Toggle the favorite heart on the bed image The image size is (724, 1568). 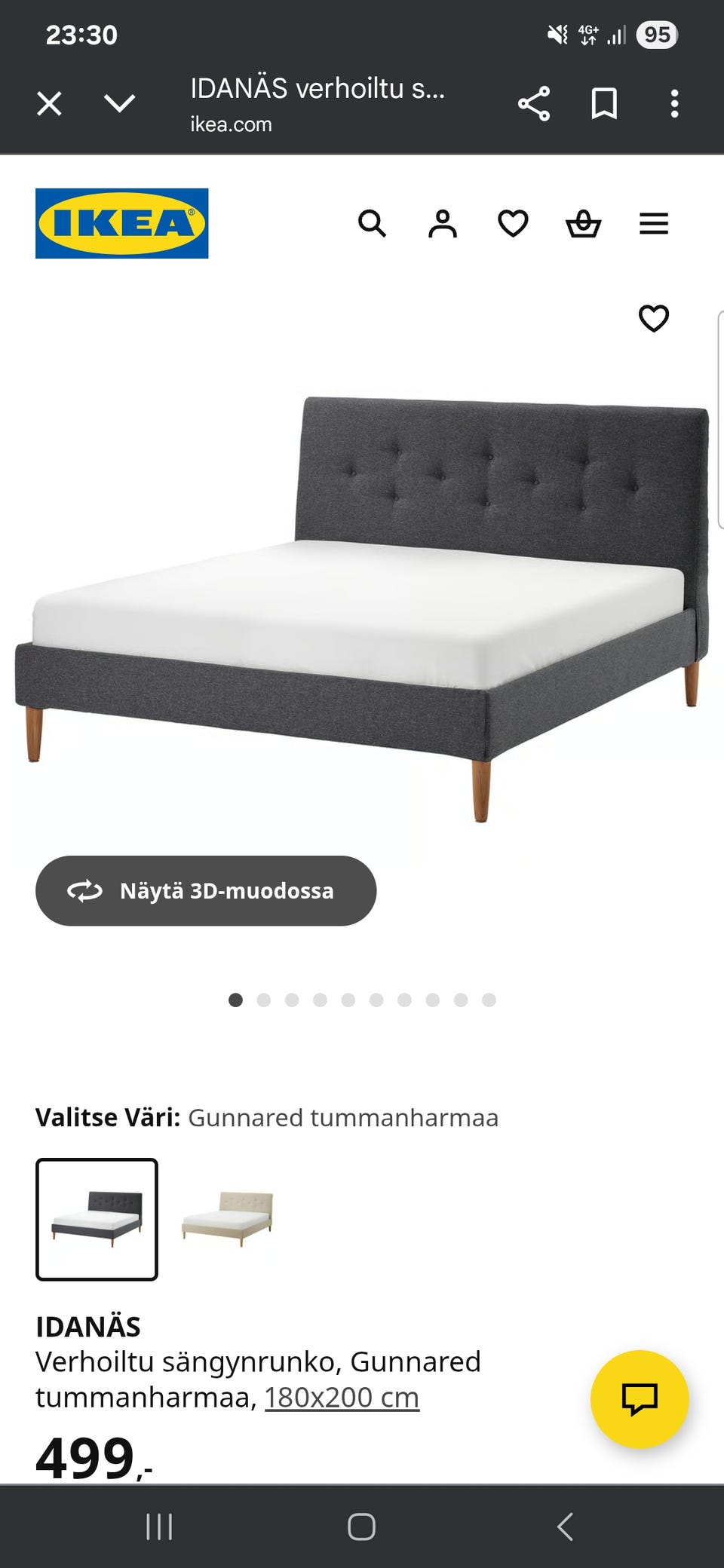653,320
